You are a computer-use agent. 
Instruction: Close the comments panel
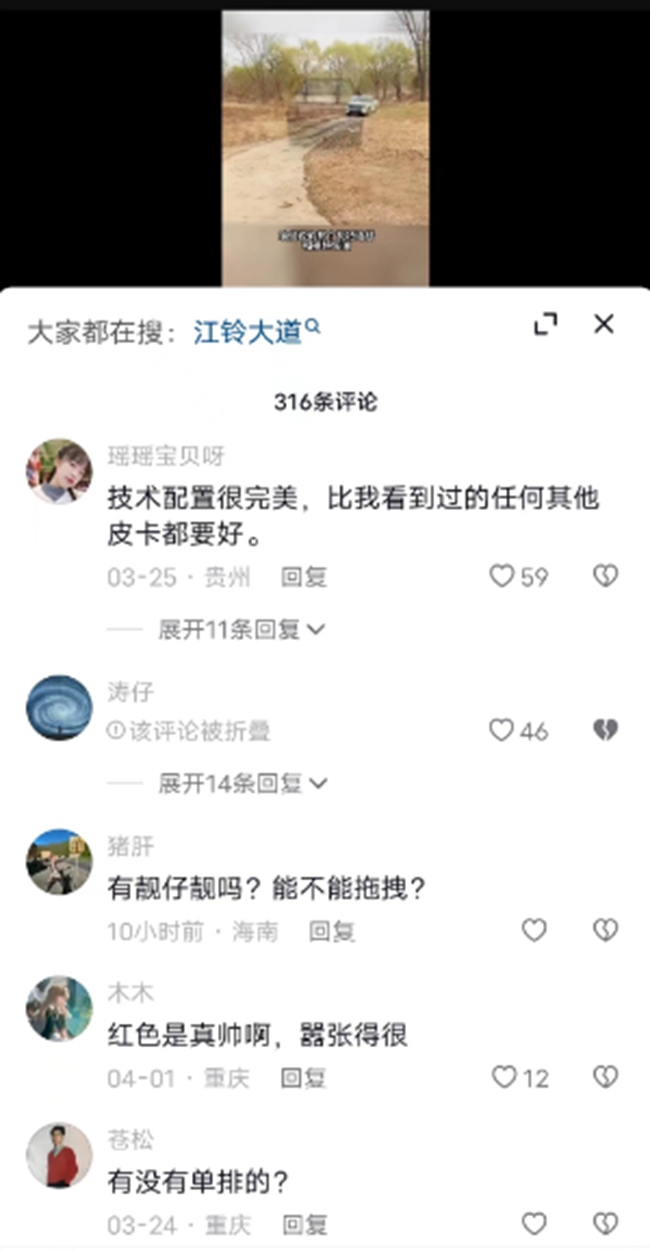tap(603, 324)
